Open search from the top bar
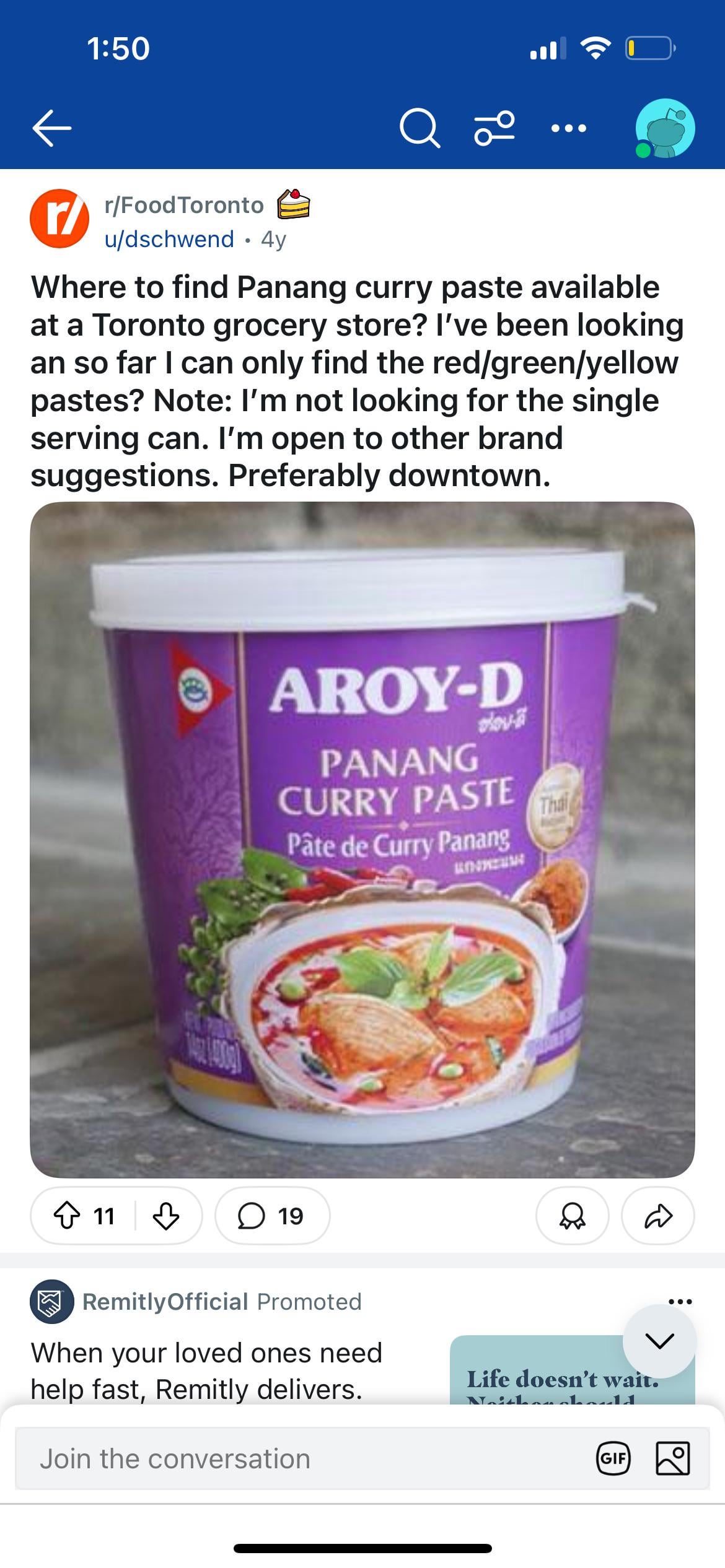Screen dimensions: 725x1568 tap(420, 128)
